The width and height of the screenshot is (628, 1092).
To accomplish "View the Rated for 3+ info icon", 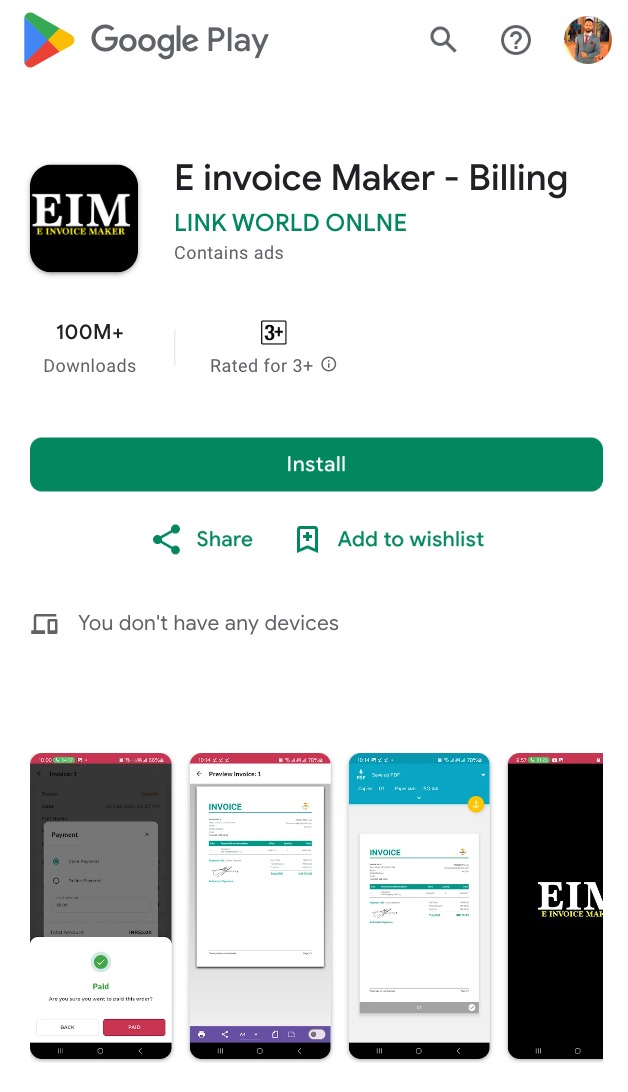I will click(x=329, y=365).
